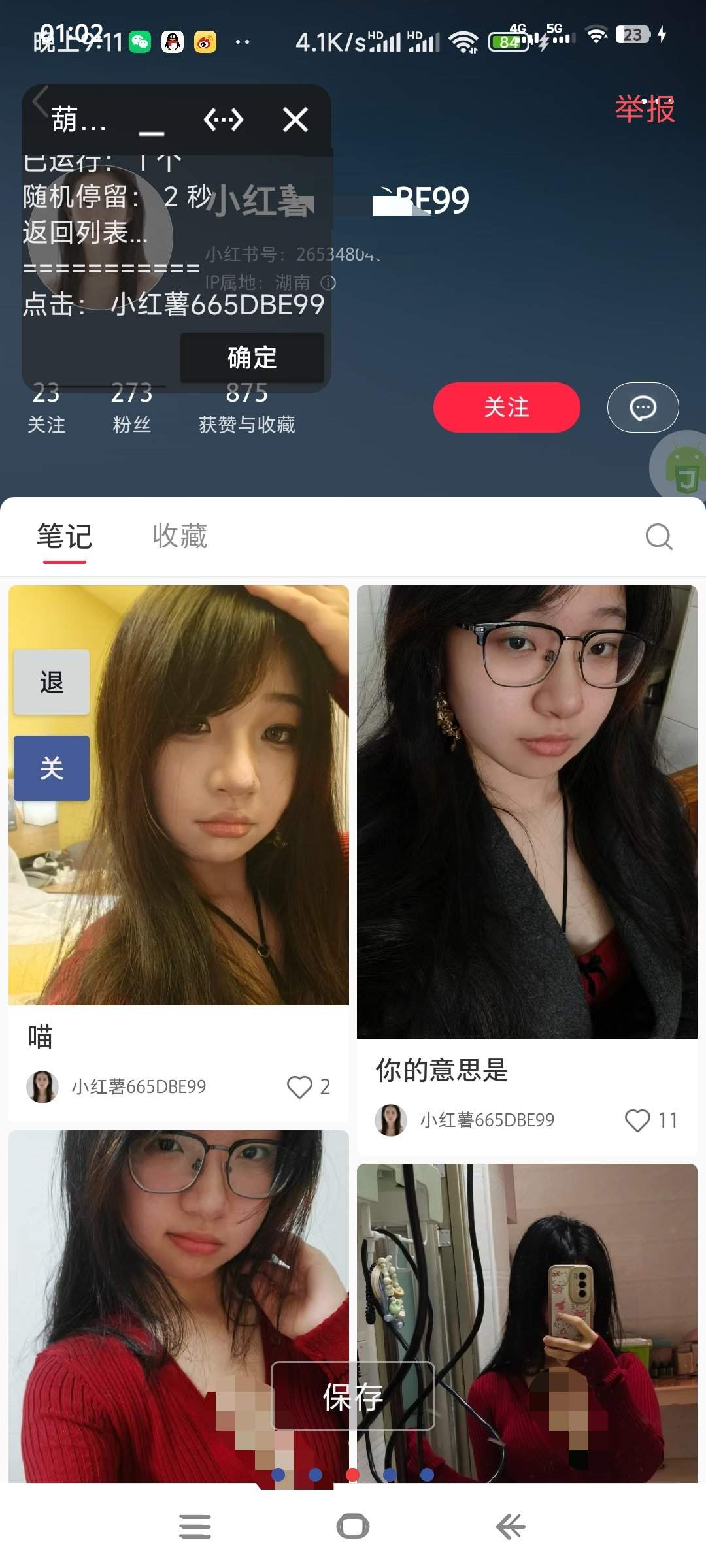Tap the floating 退 button
The image size is (706, 1568).
(x=52, y=682)
